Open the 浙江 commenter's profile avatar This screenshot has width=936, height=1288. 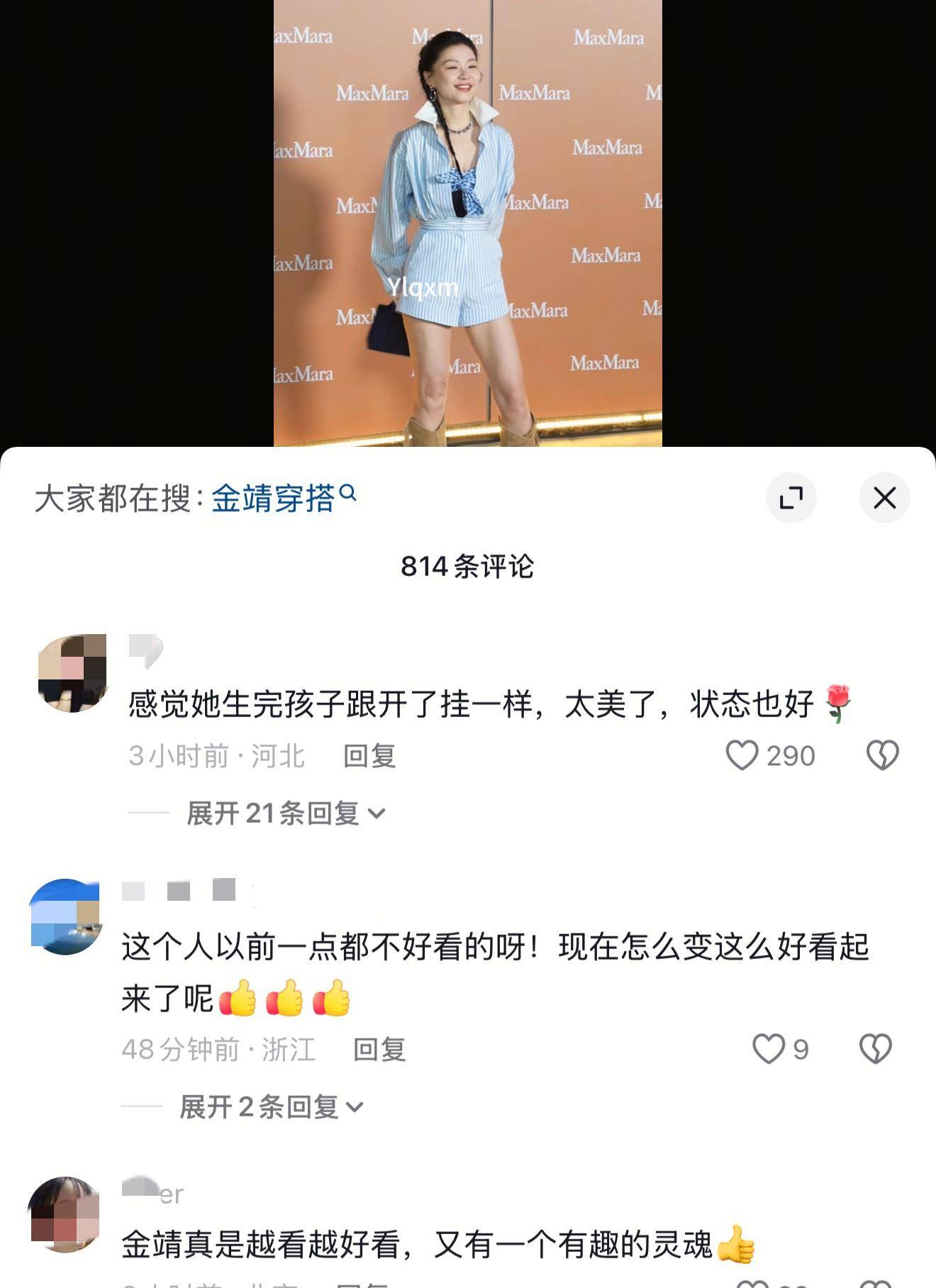click(x=65, y=916)
